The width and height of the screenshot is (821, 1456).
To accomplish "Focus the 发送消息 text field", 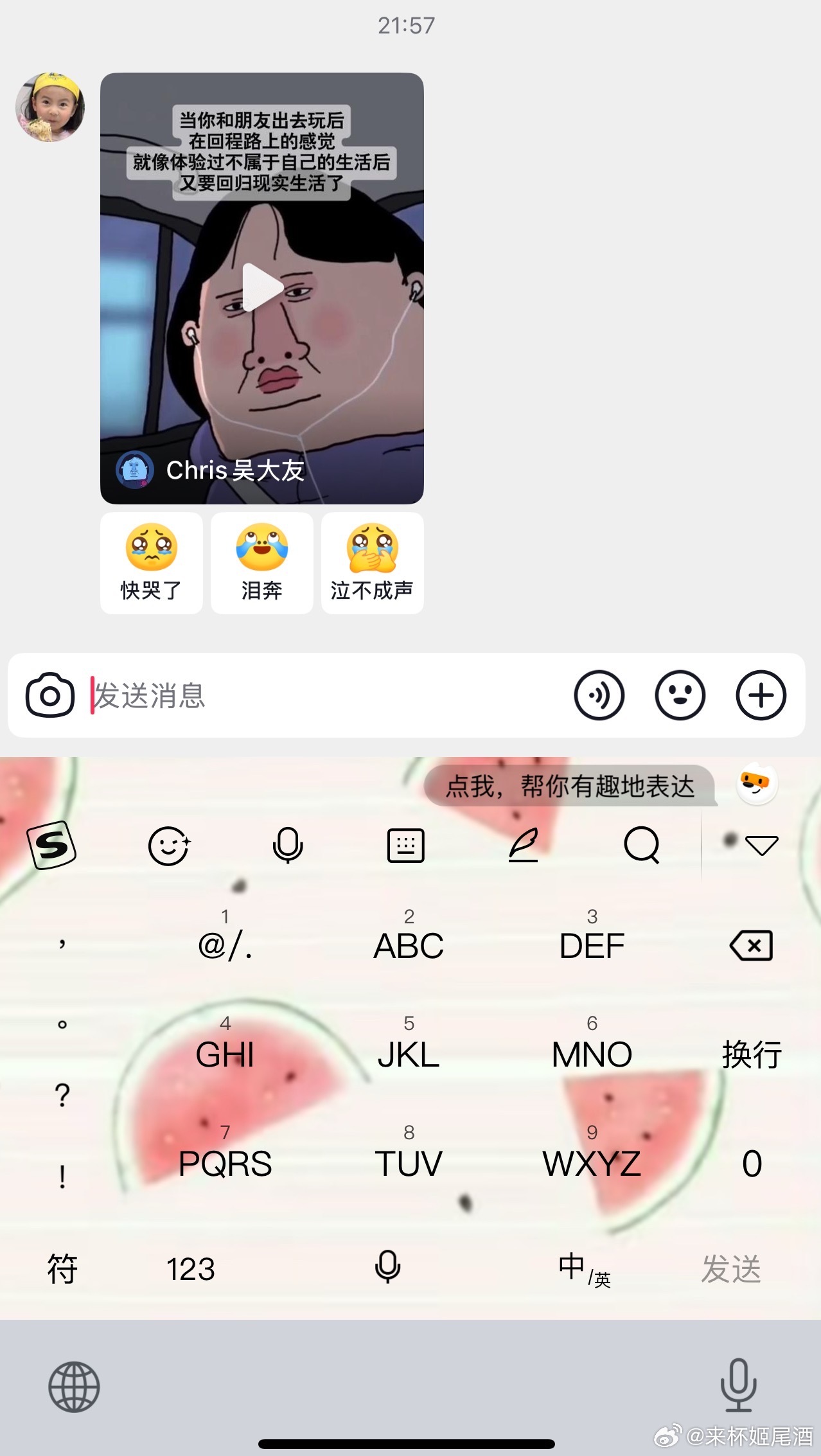I will [321, 695].
